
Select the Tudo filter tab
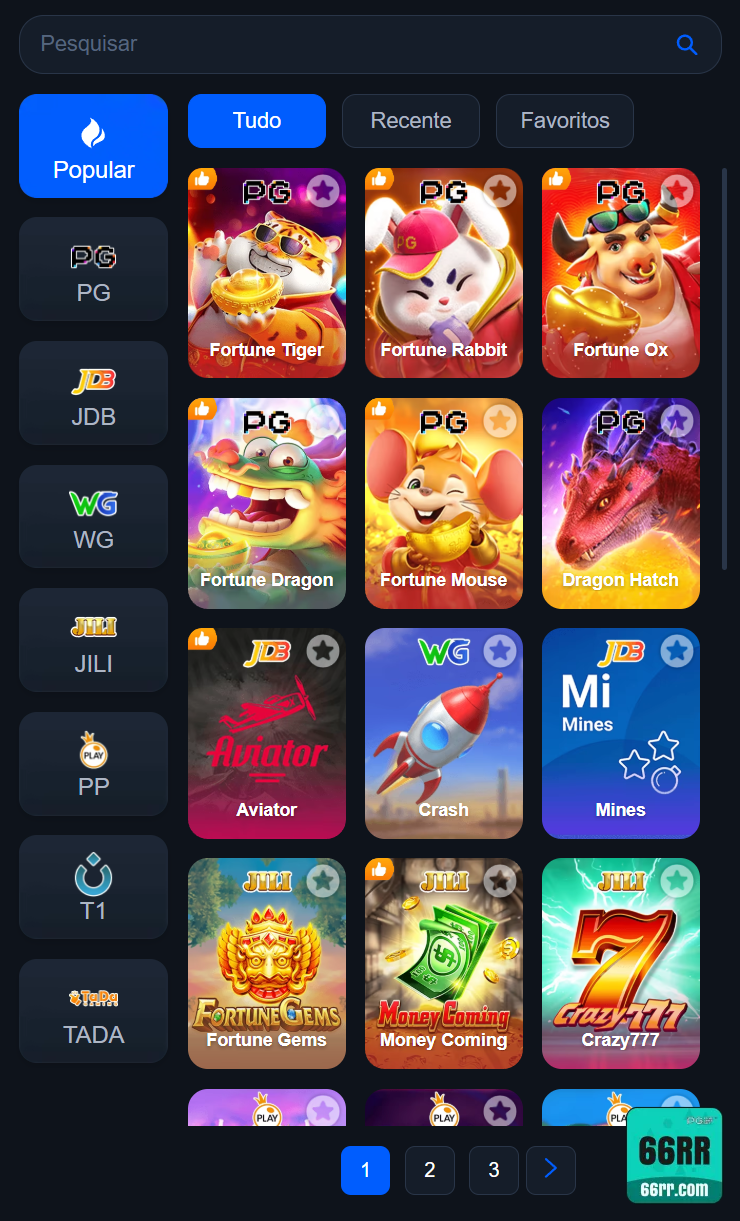pos(256,120)
